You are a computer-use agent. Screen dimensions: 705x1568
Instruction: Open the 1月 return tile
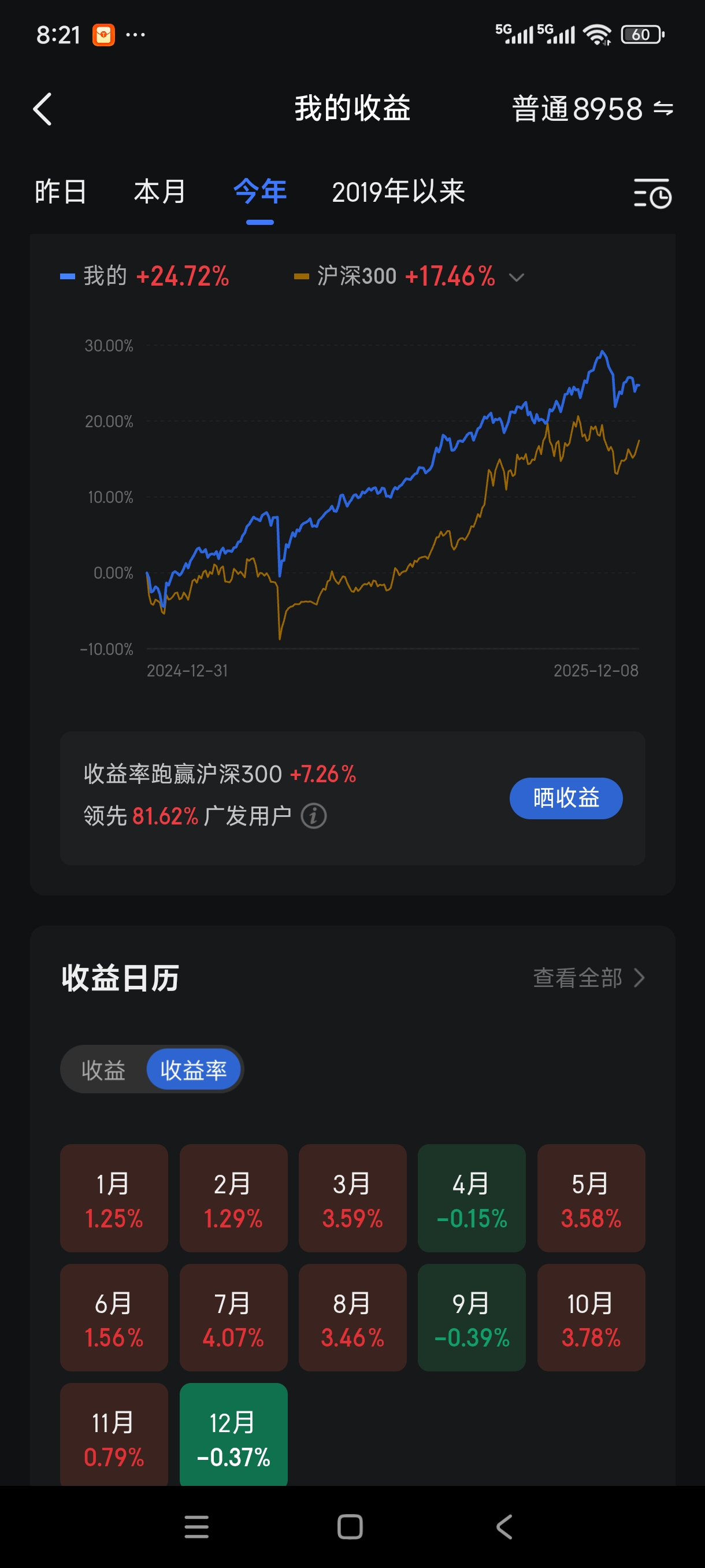pyautogui.click(x=114, y=1197)
